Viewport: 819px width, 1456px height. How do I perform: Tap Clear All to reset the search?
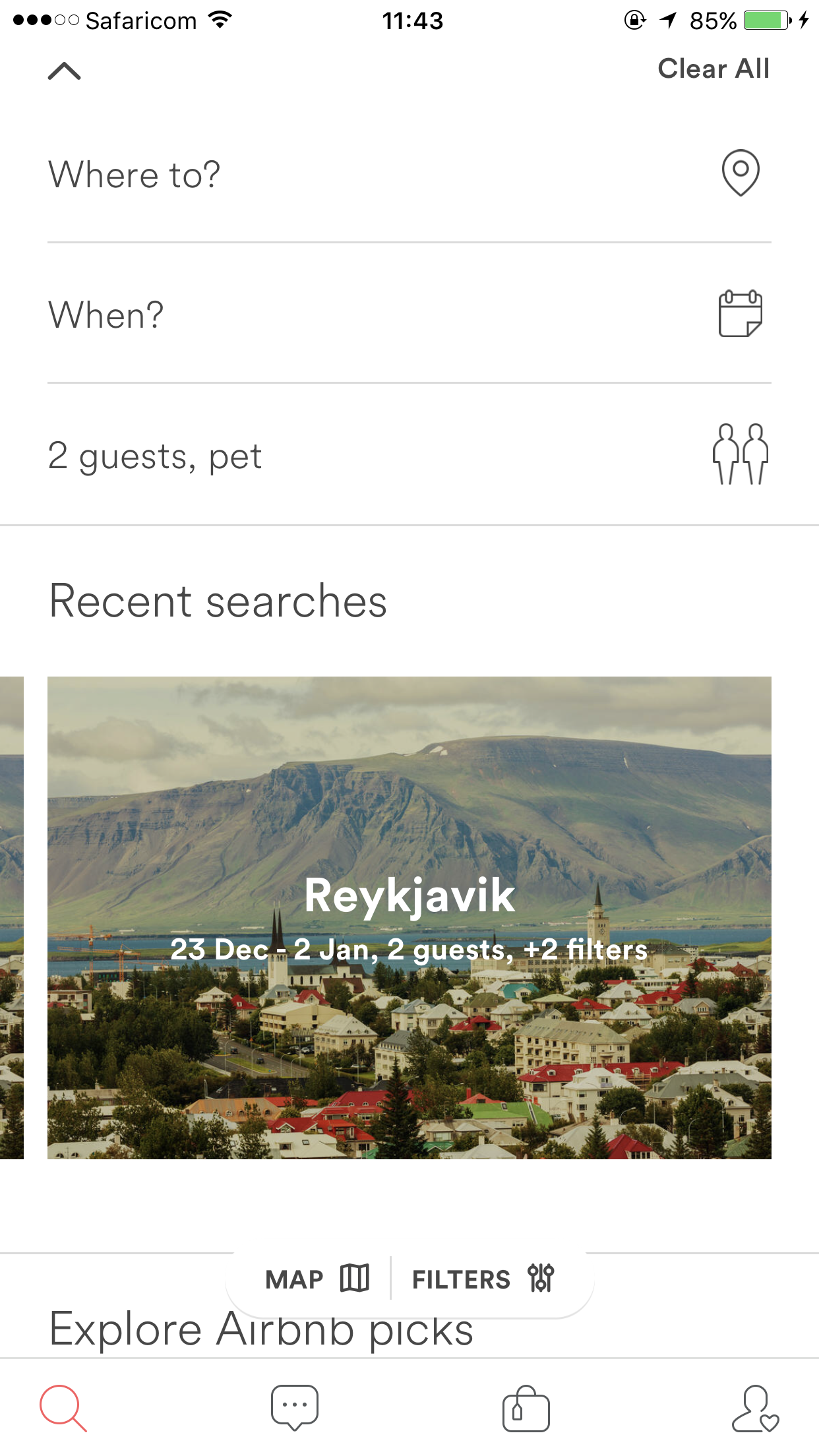pyautogui.click(x=713, y=69)
